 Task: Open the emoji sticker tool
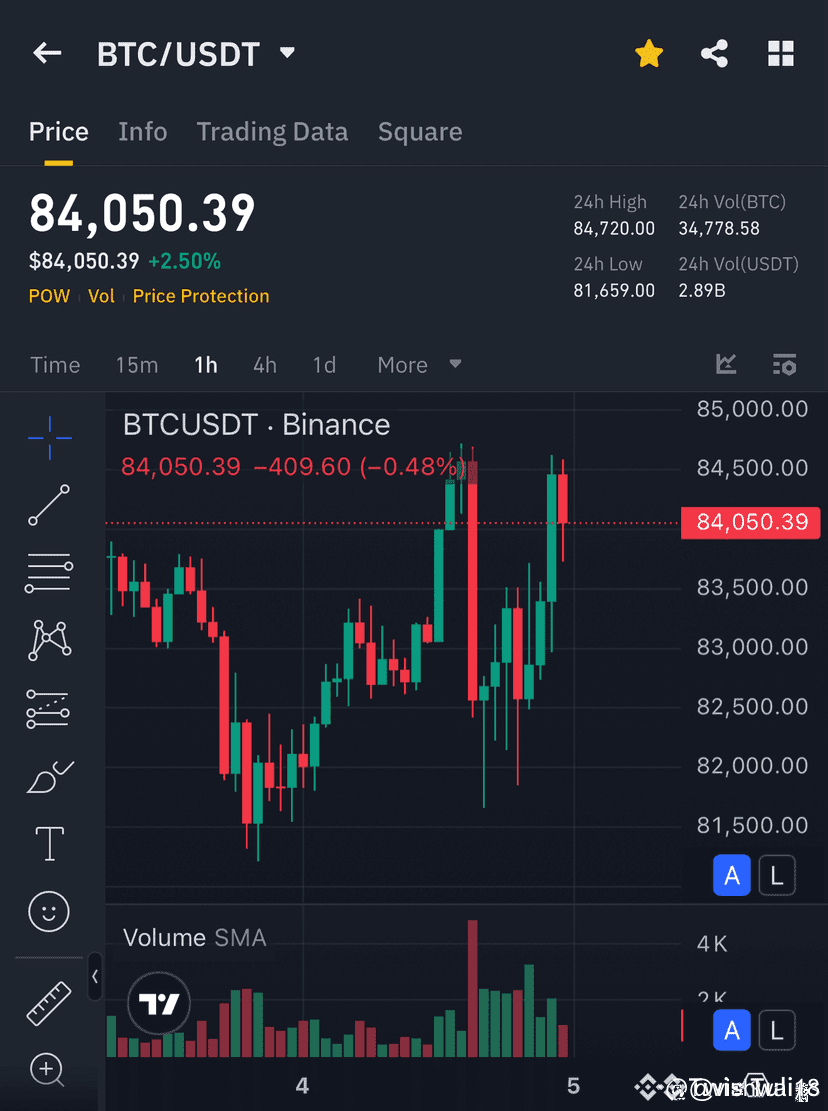pyautogui.click(x=48, y=911)
